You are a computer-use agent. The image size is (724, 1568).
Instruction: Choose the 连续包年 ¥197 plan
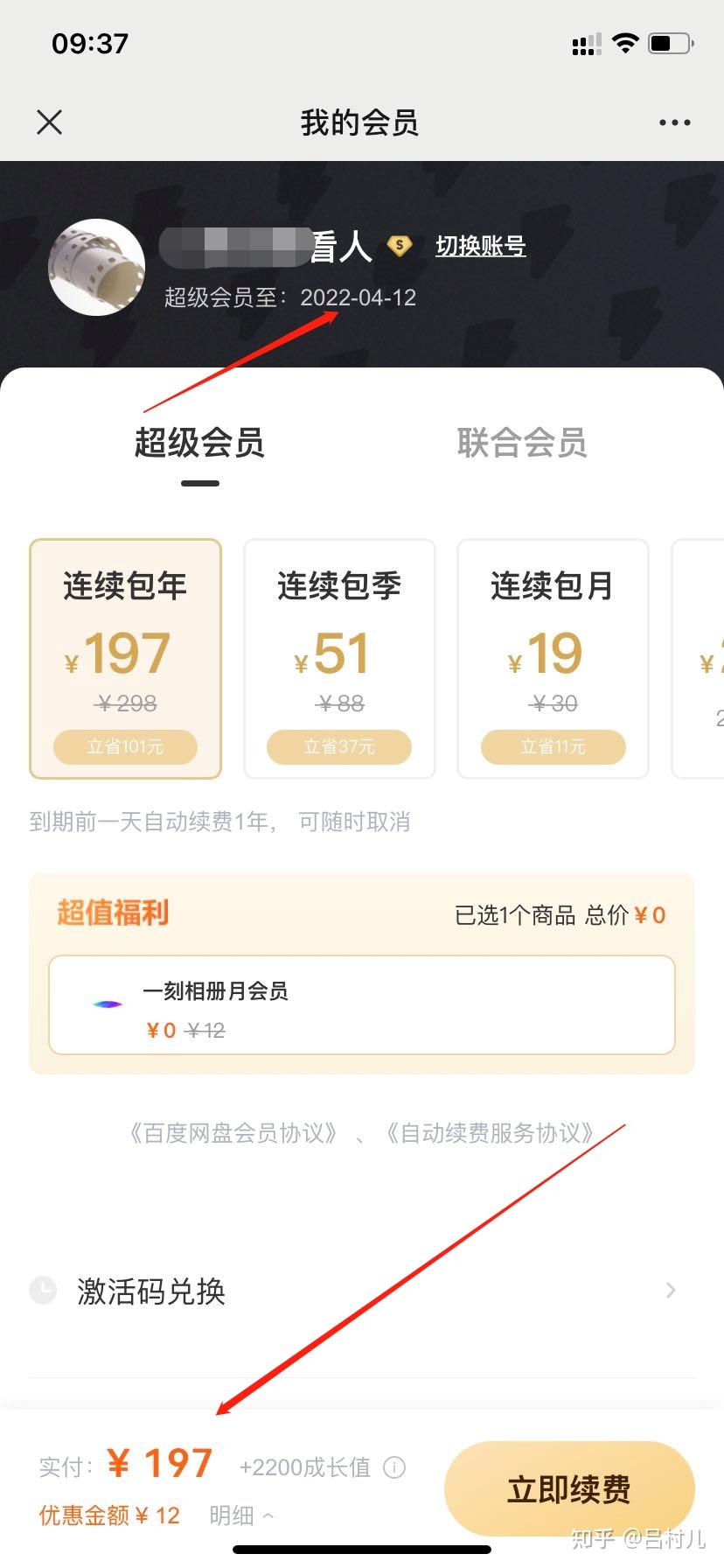125,658
